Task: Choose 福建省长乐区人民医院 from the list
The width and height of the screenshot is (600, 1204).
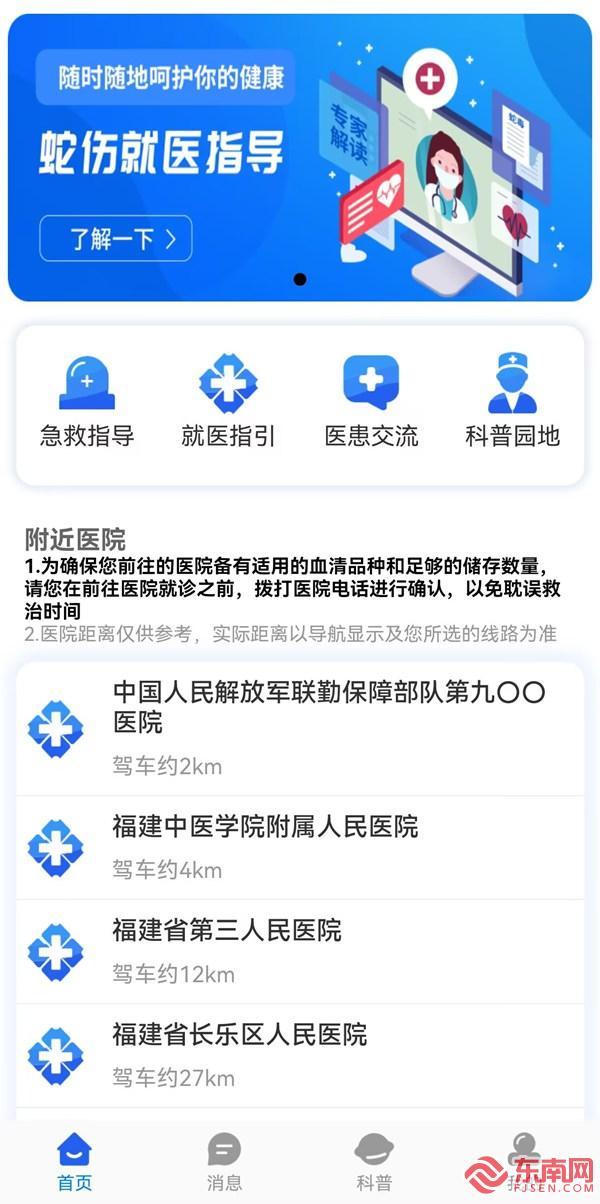Action: [300, 1055]
